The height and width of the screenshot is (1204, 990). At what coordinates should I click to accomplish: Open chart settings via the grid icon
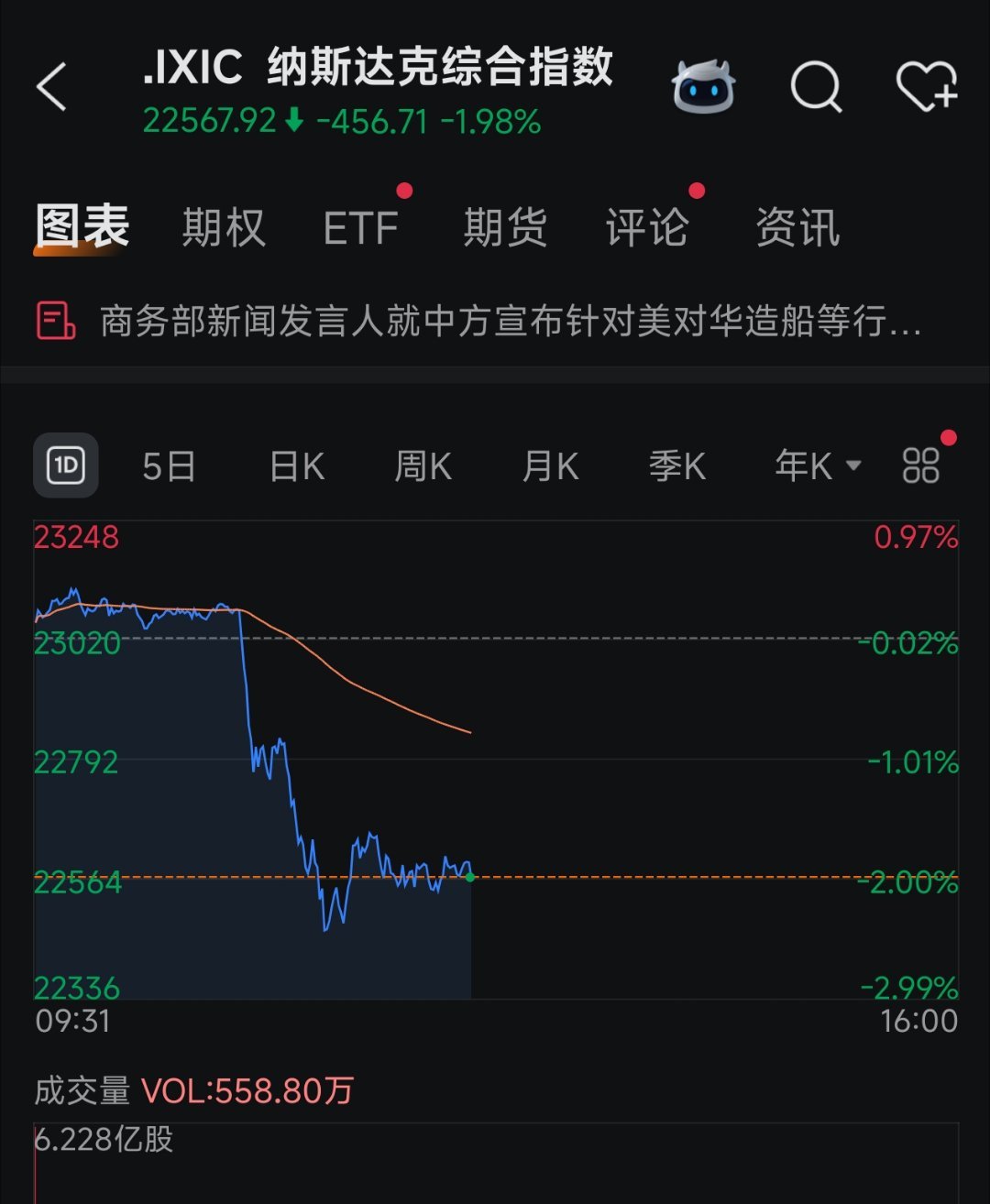pos(920,465)
